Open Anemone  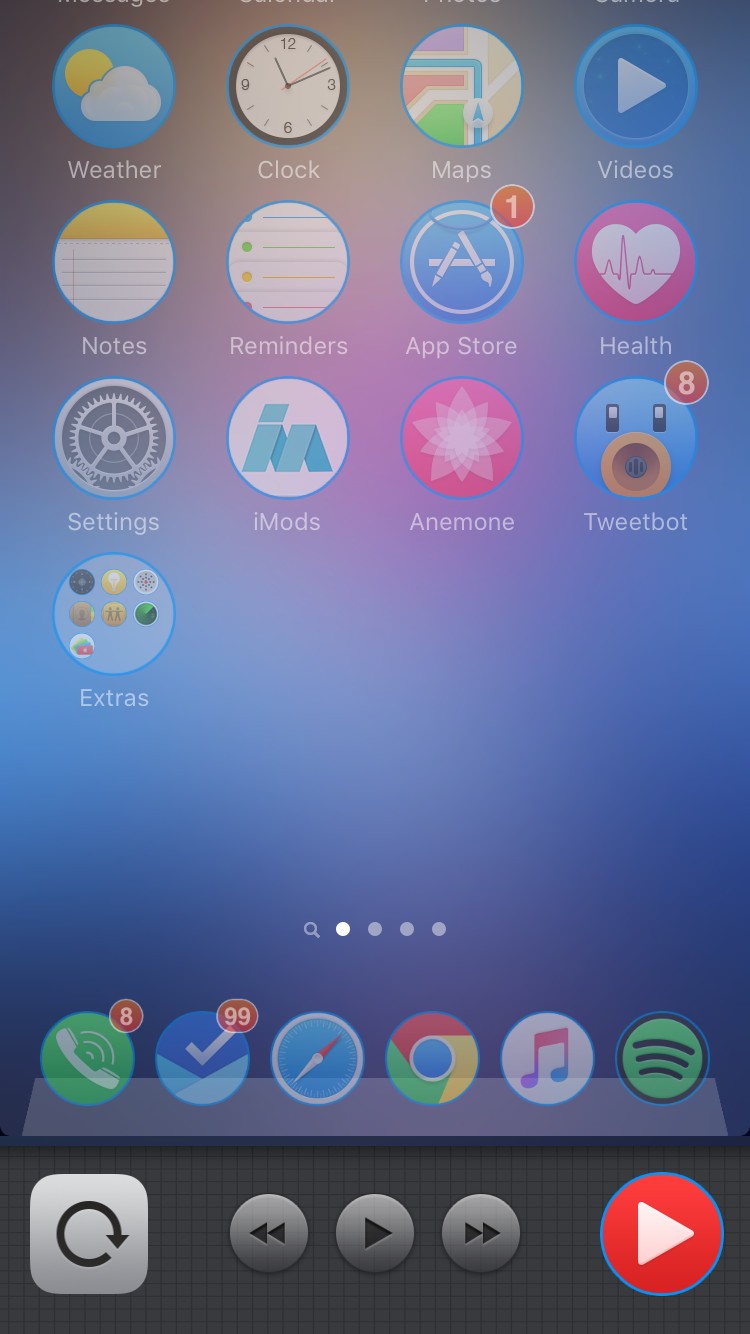(x=462, y=438)
